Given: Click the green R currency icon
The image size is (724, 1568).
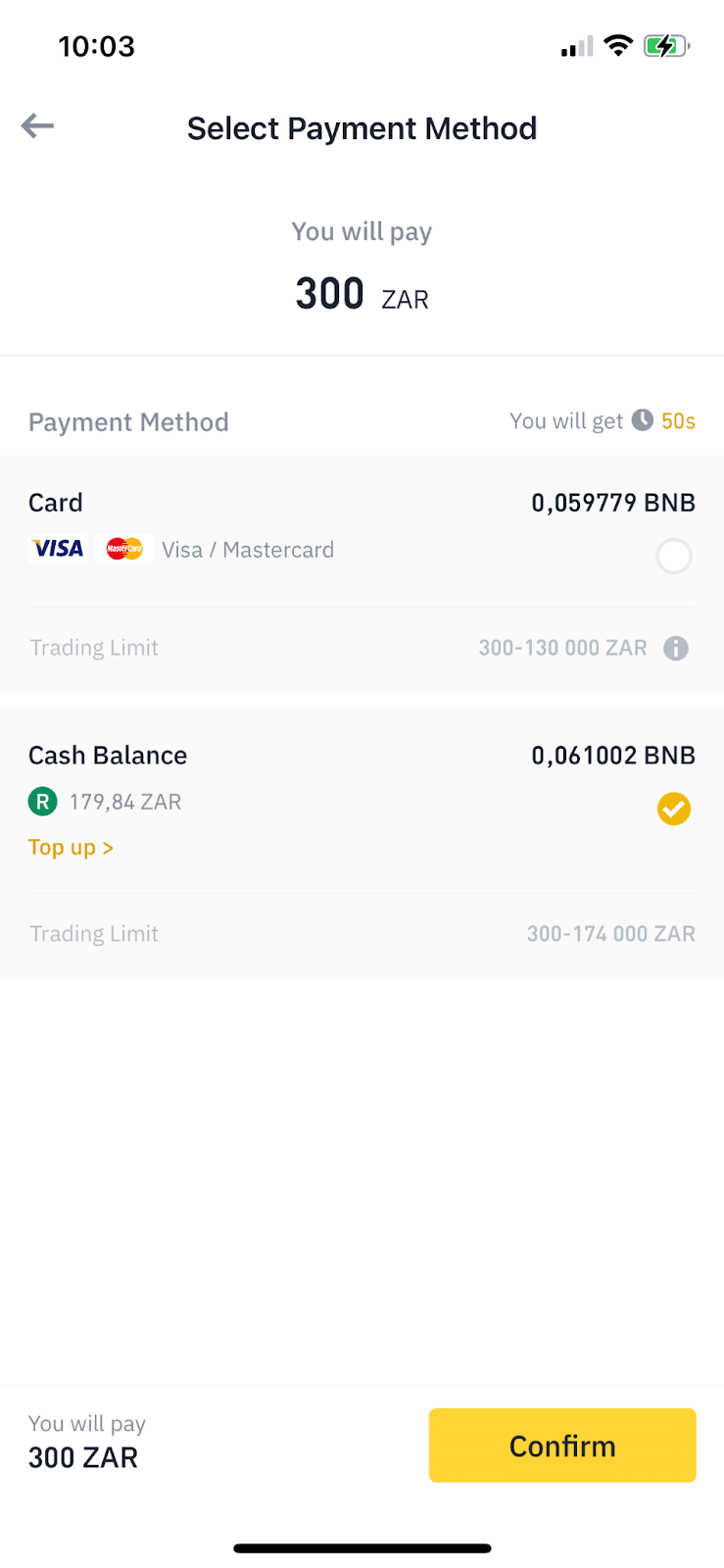Looking at the screenshot, I should pyautogui.click(x=41, y=801).
